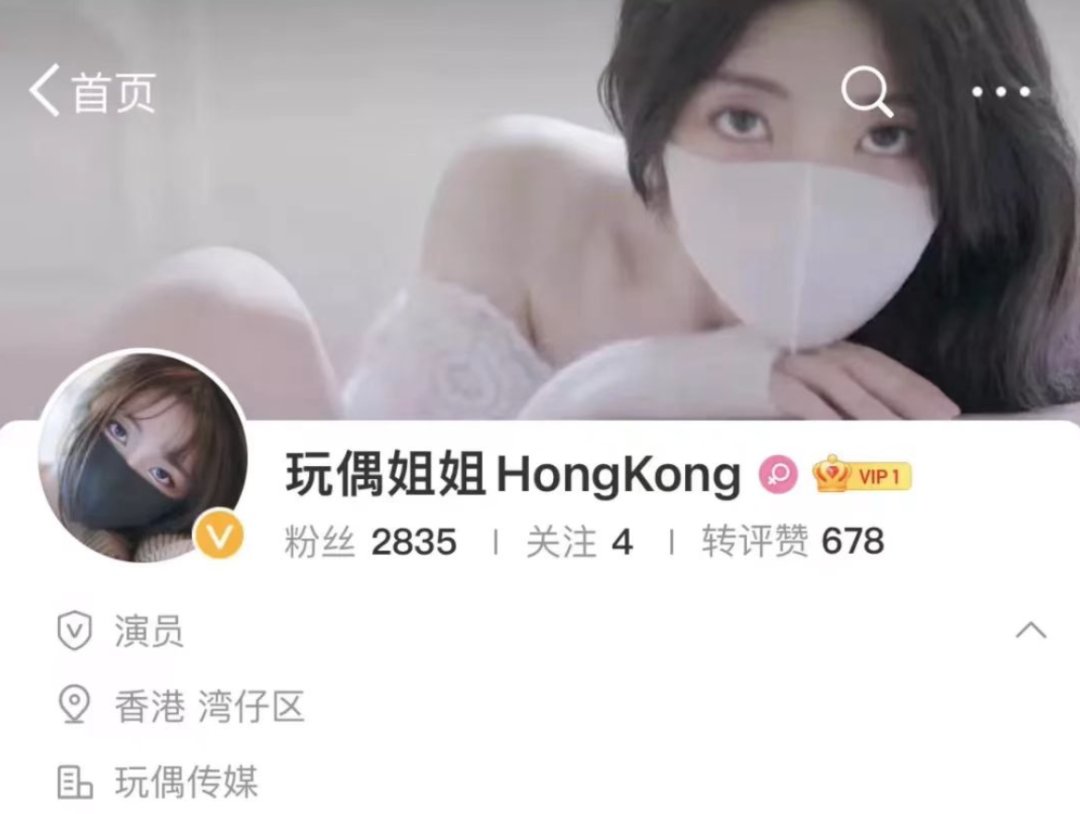Open the VIP 1 membership badge
Image resolution: width=1080 pixels, height=814 pixels.
coord(862,475)
